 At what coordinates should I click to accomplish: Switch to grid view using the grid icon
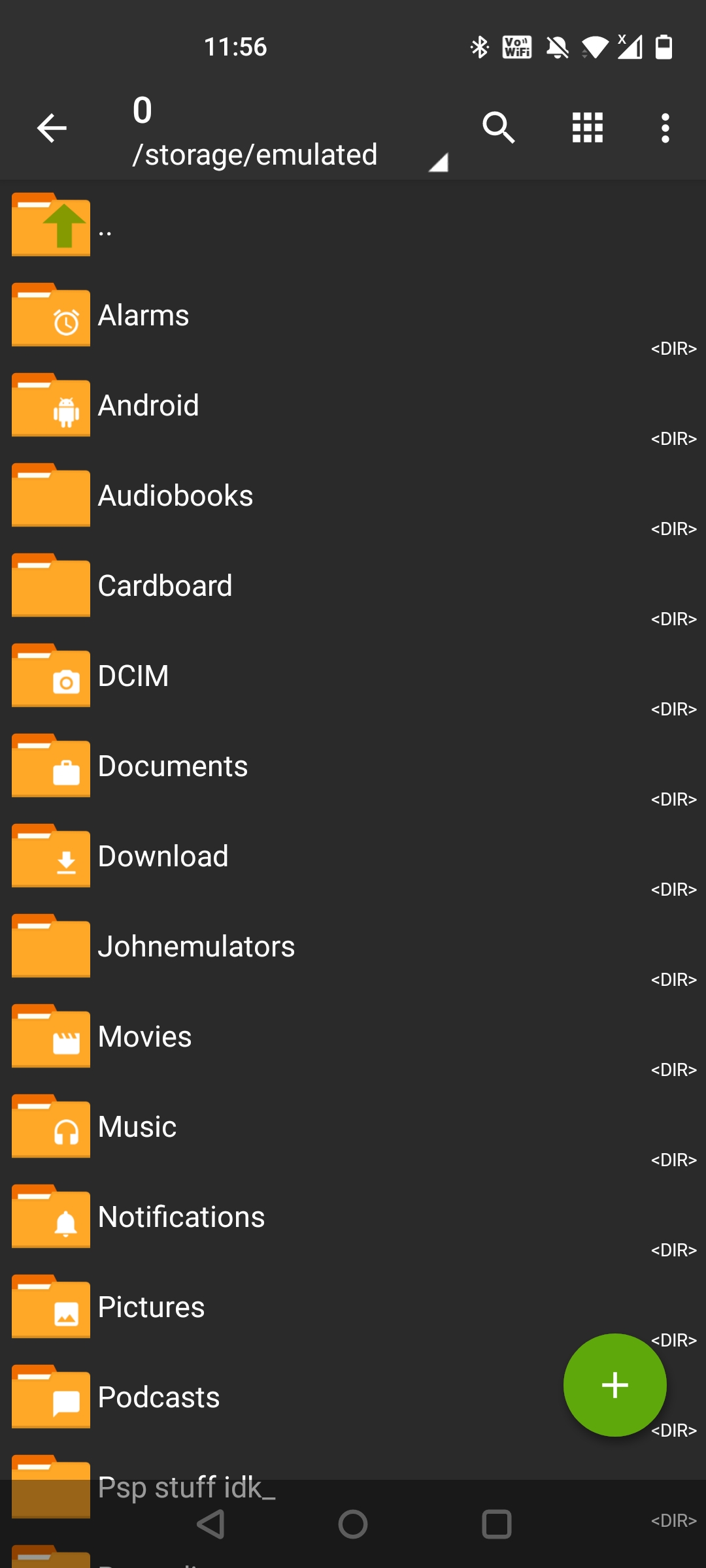[x=587, y=128]
